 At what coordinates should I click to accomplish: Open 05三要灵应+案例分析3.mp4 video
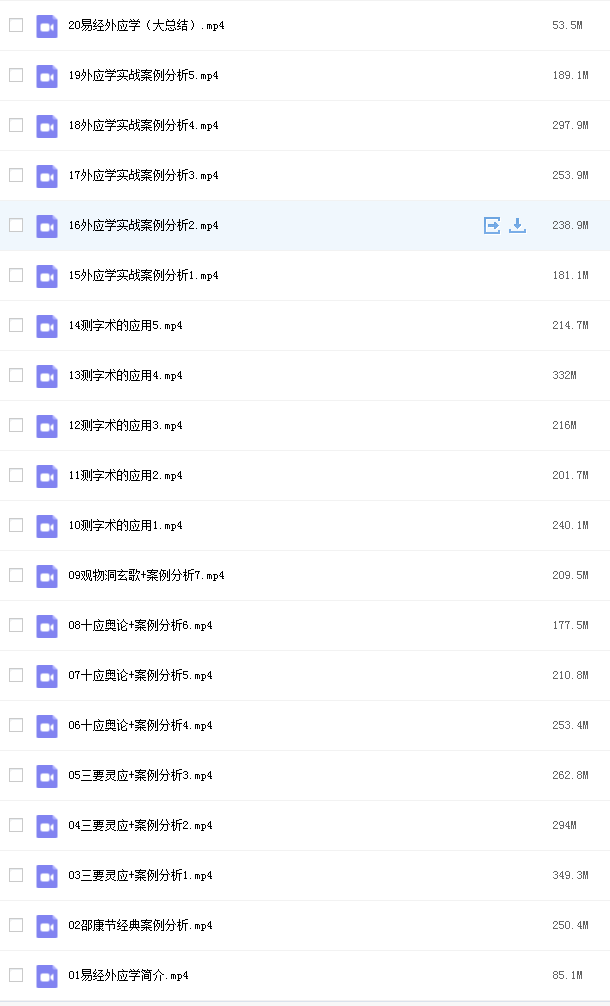(140, 776)
